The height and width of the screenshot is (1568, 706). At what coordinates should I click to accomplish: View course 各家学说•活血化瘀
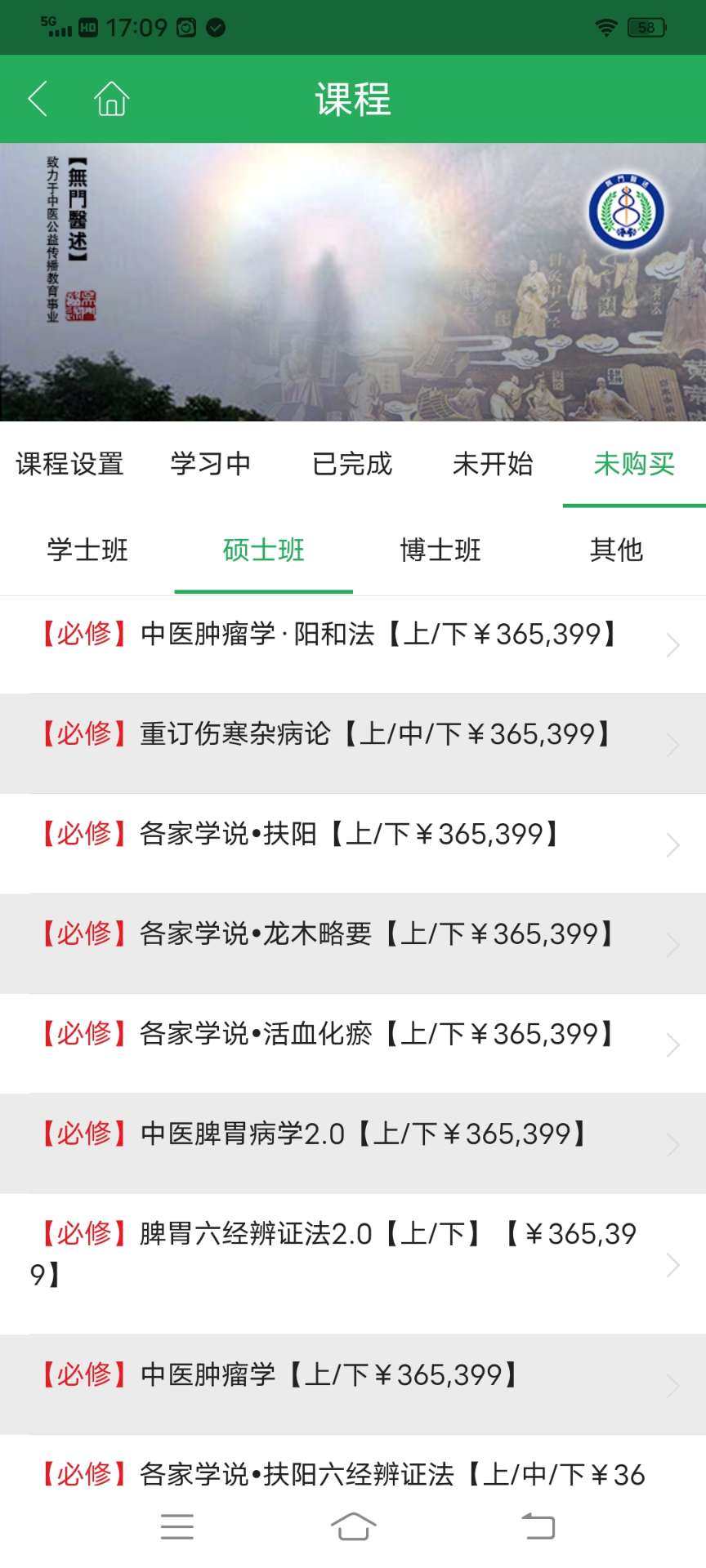[x=353, y=1044]
